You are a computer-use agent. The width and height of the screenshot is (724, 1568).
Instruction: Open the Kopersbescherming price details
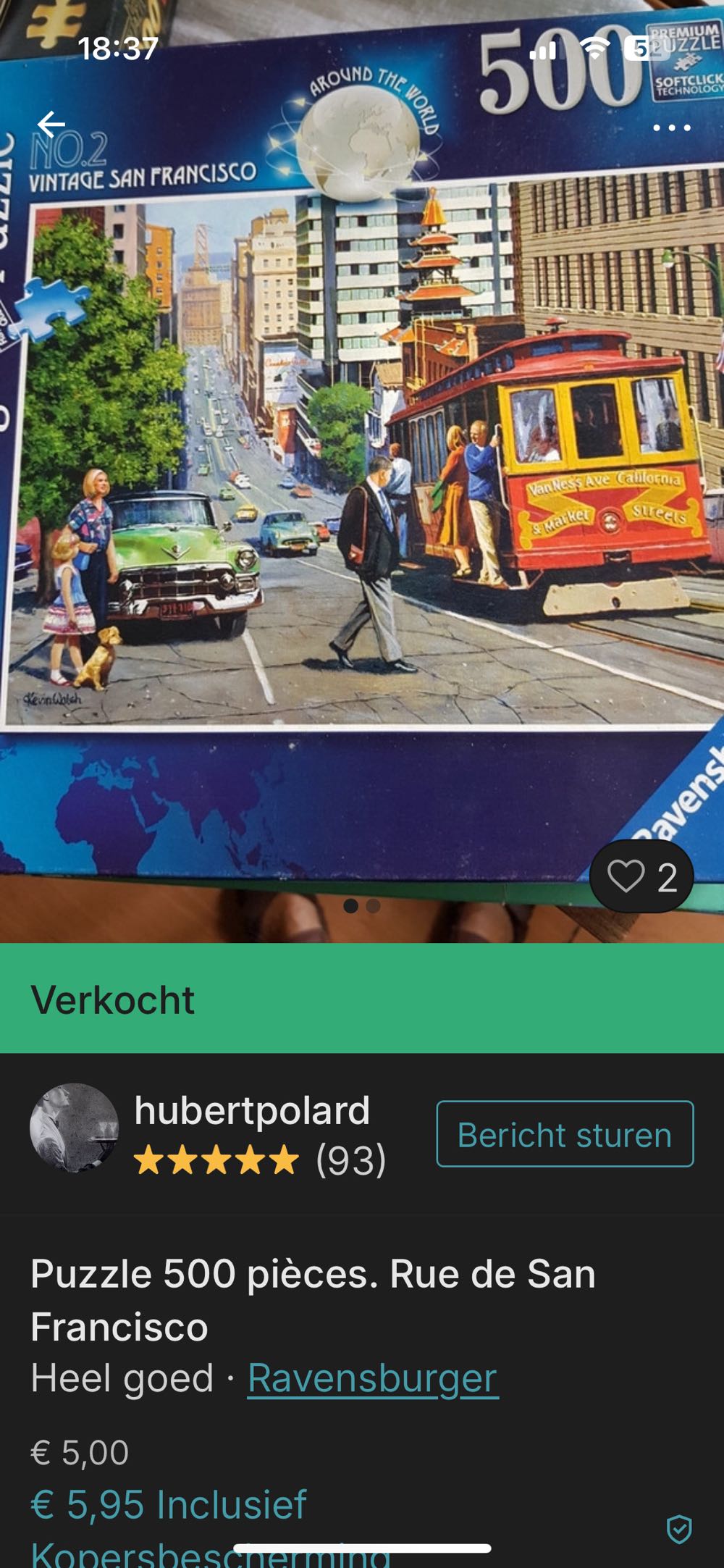tap(169, 1505)
